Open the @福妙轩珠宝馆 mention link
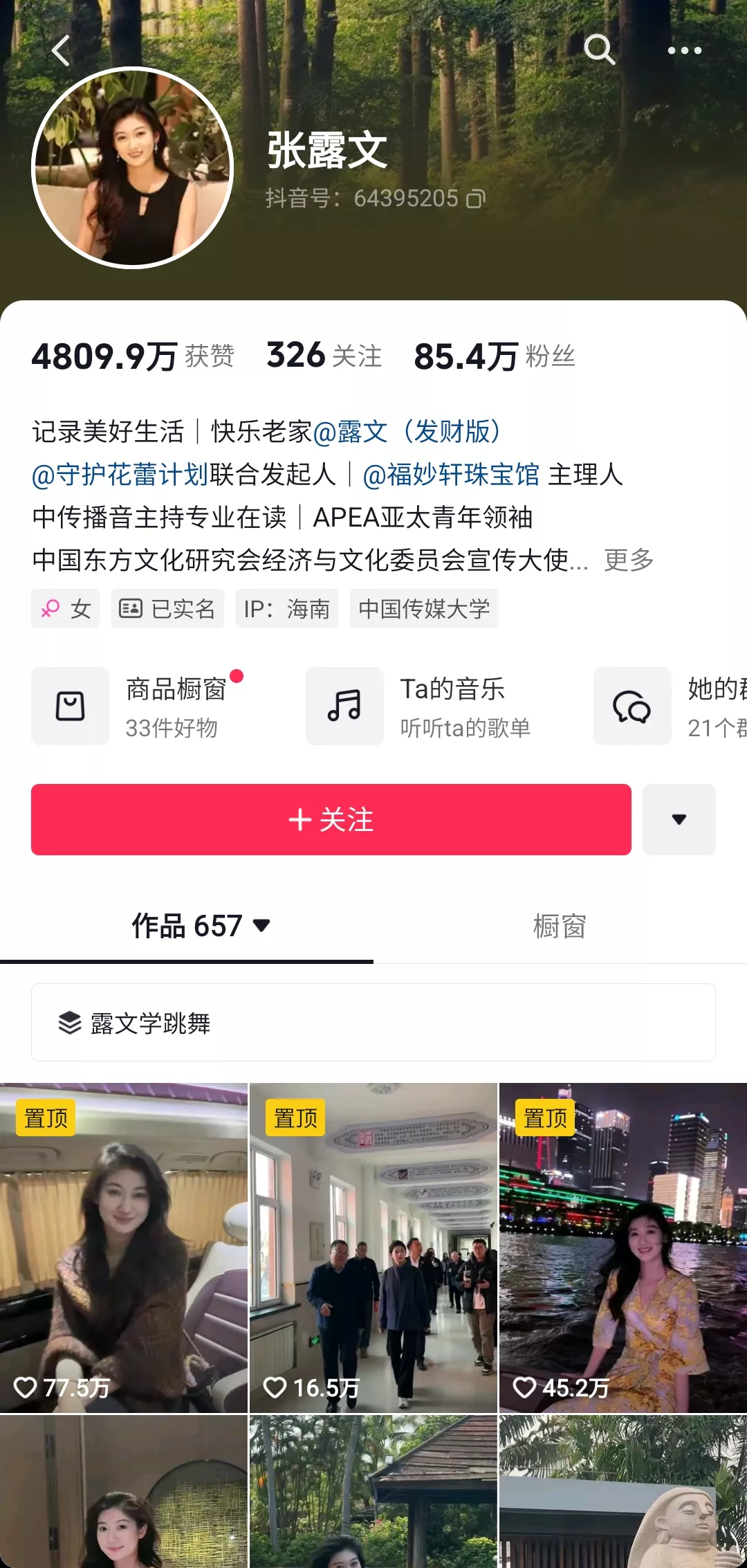747x1568 pixels. coord(451,475)
